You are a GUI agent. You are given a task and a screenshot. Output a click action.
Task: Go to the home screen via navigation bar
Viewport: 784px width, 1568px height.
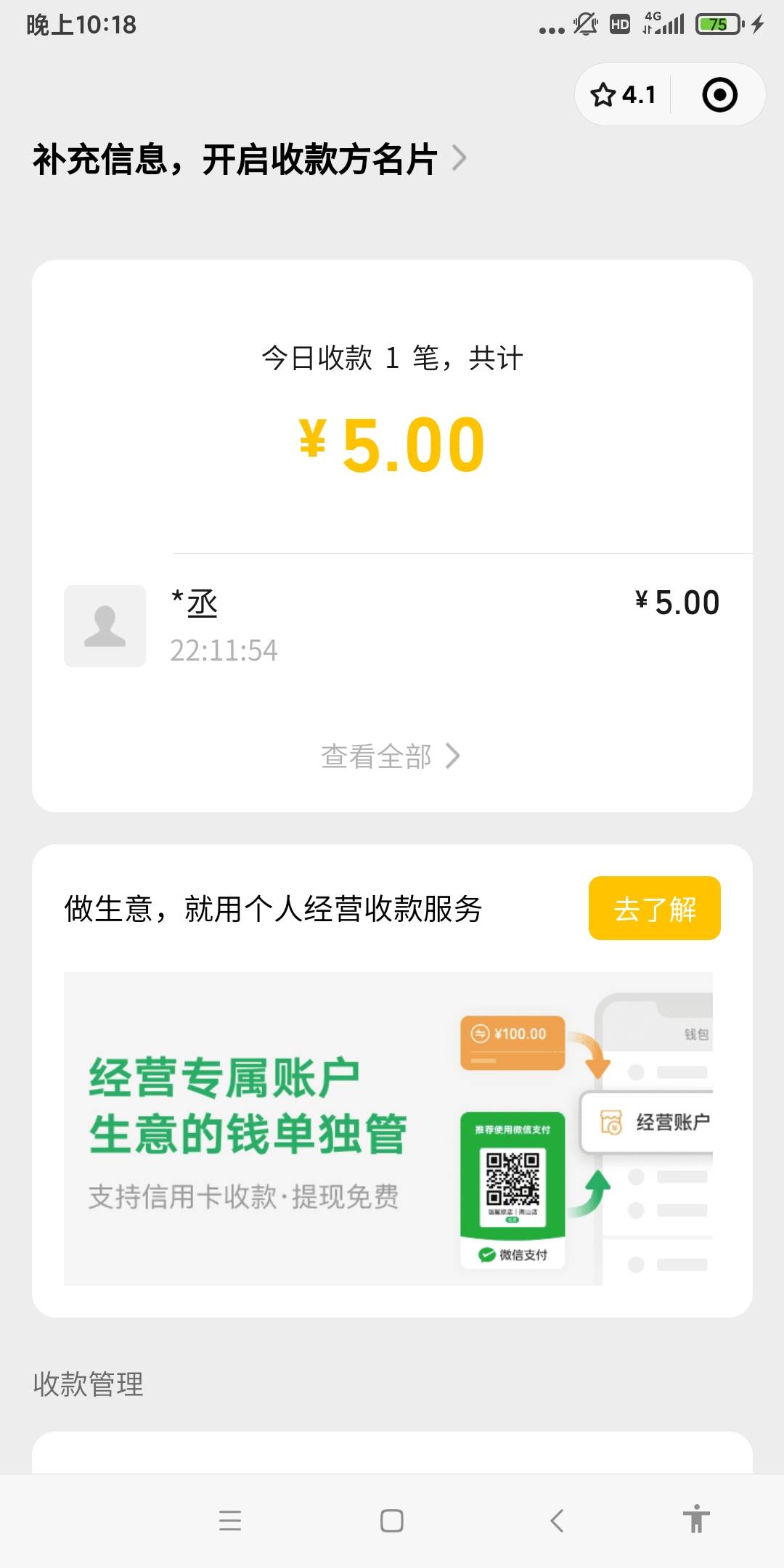392,1520
